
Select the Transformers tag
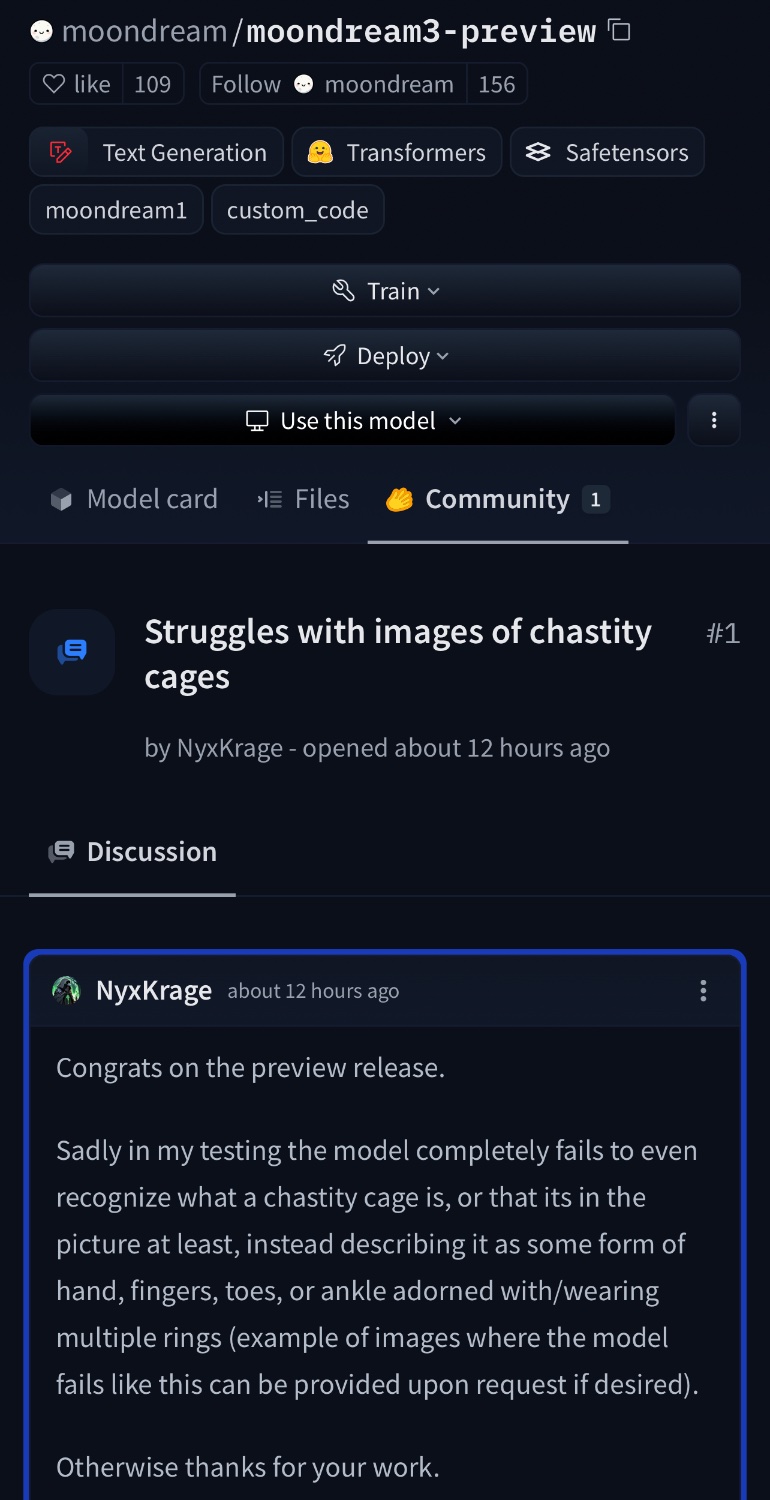point(397,152)
